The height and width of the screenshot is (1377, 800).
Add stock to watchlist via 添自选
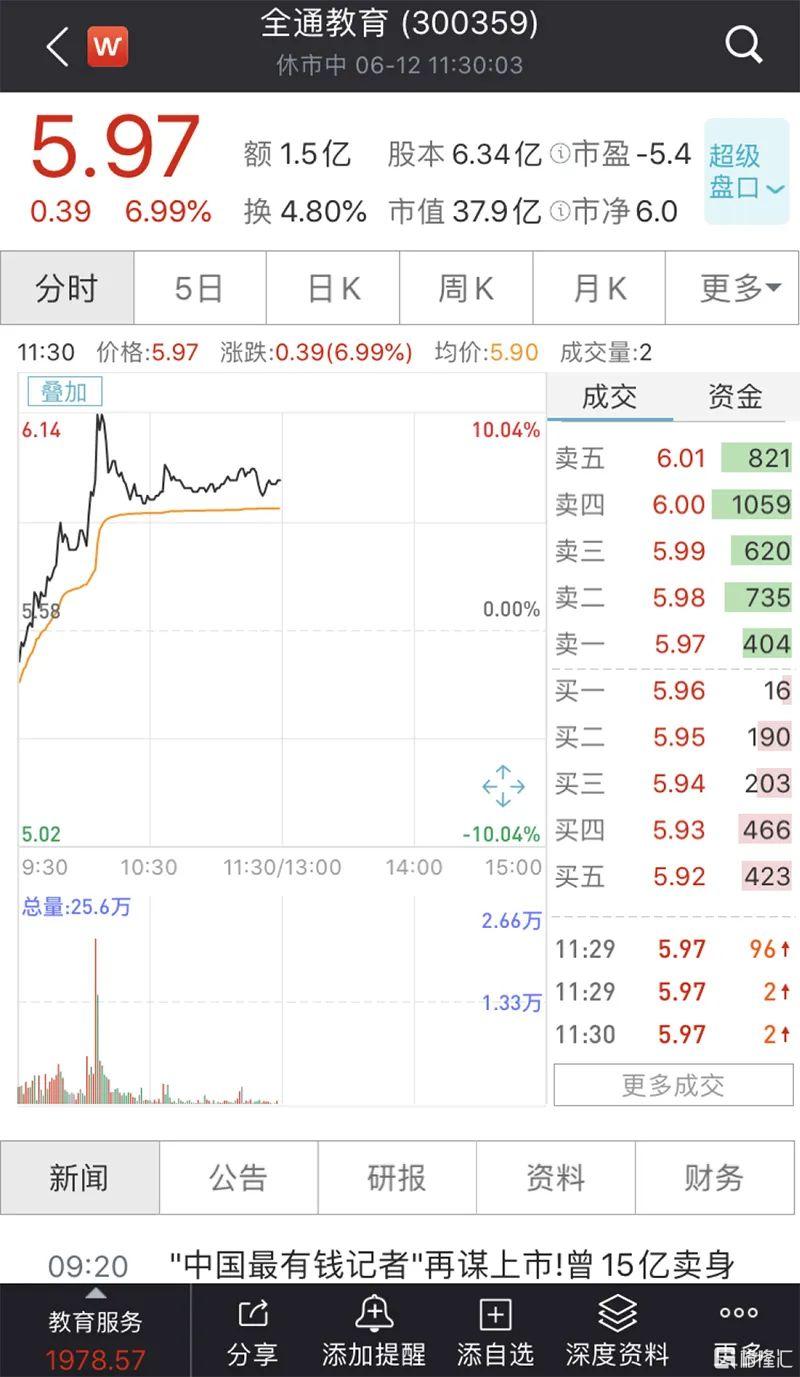pos(495,1332)
